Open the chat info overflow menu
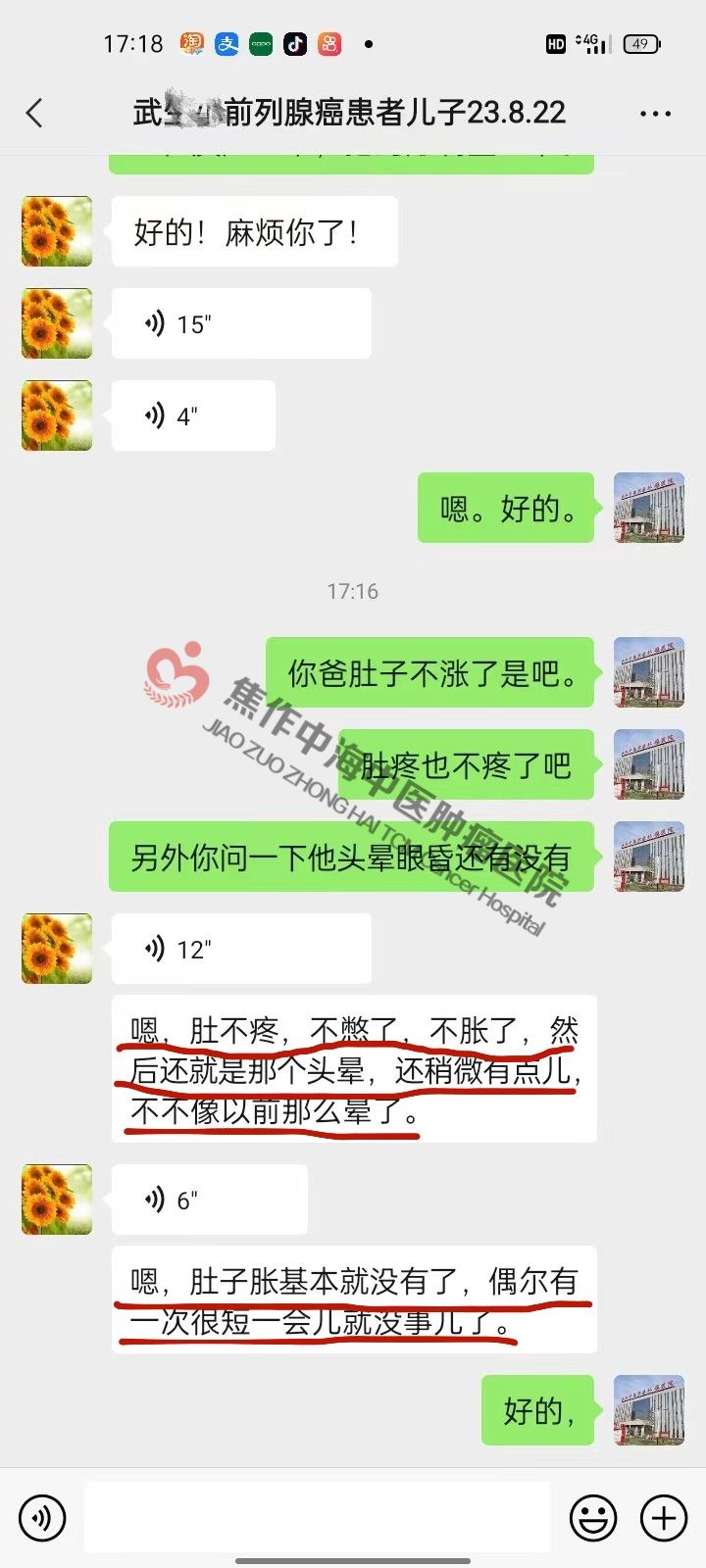 click(655, 114)
